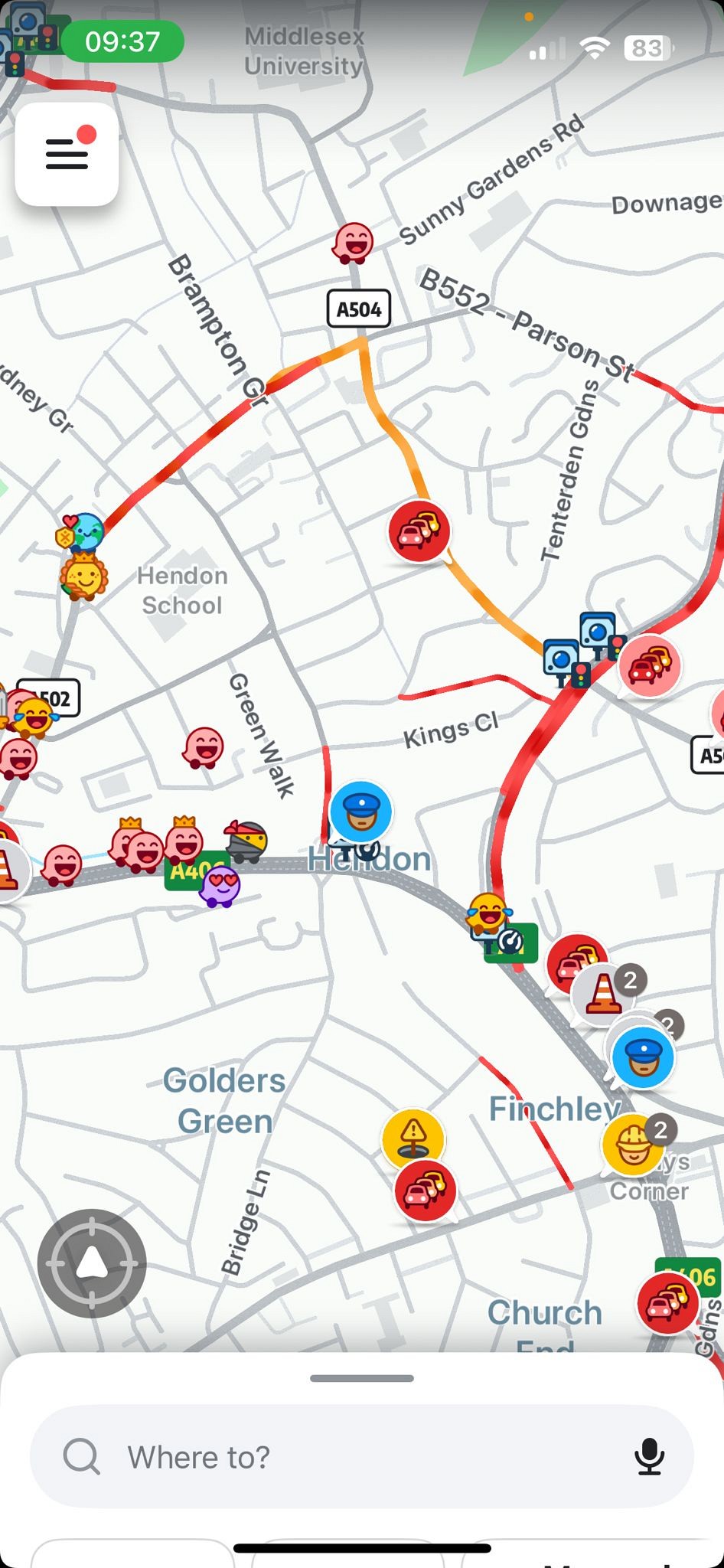The width and height of the screenshot is (724, 1568).
Task: View the traffic jam report on the orange road
Action: coord(419,531)
